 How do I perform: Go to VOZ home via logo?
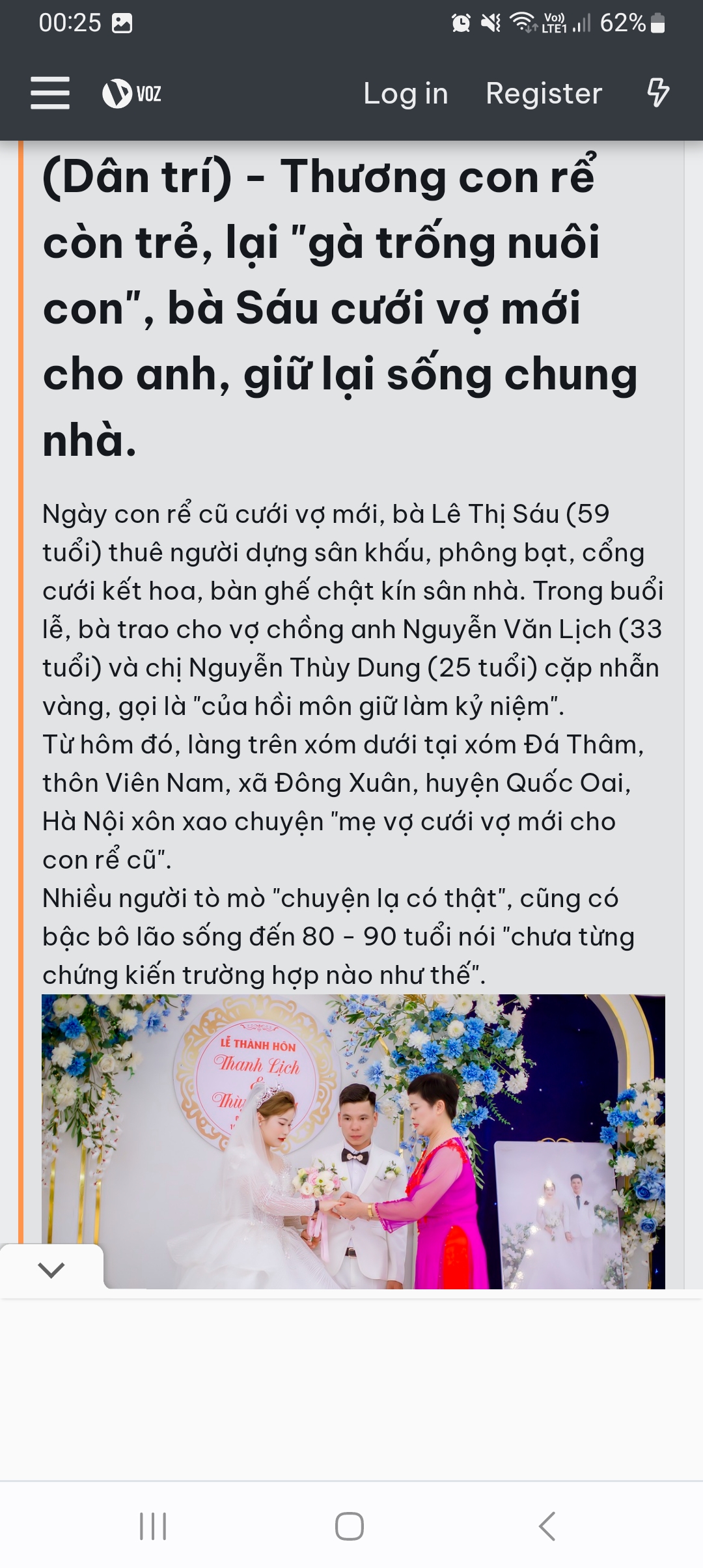[x=132, y=94]
